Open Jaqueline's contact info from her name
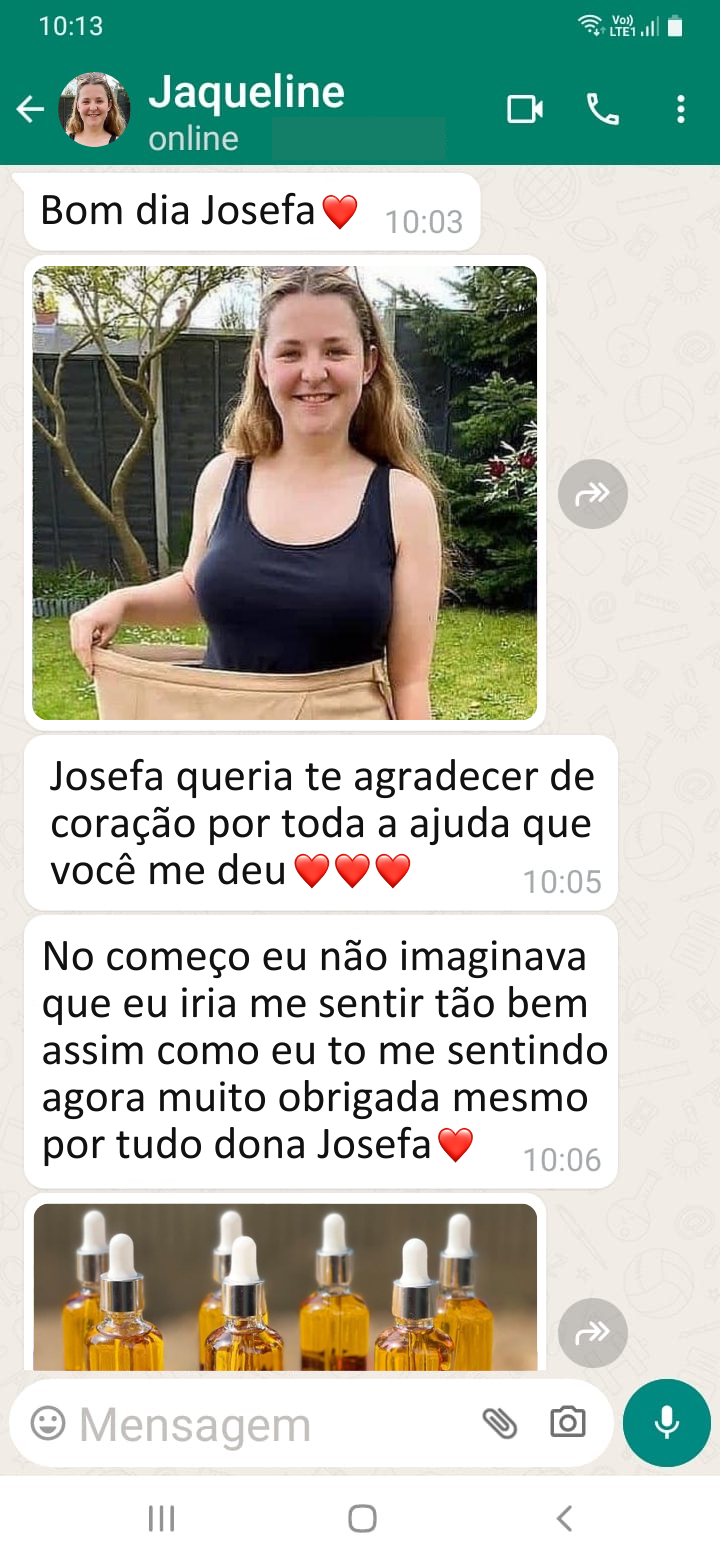This screenshot has height=1560, width=720. click(246, 93)
